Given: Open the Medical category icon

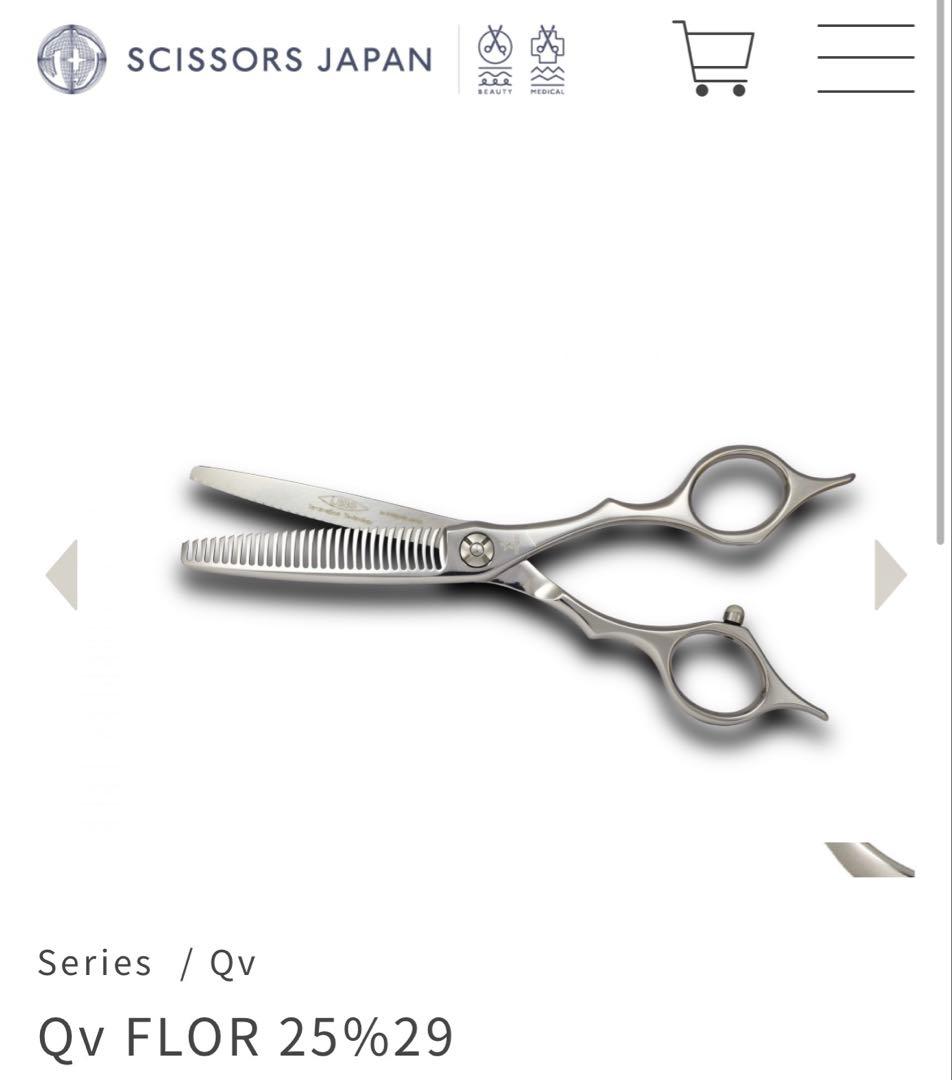Looking at the screenshot, I should pos(547,59).
